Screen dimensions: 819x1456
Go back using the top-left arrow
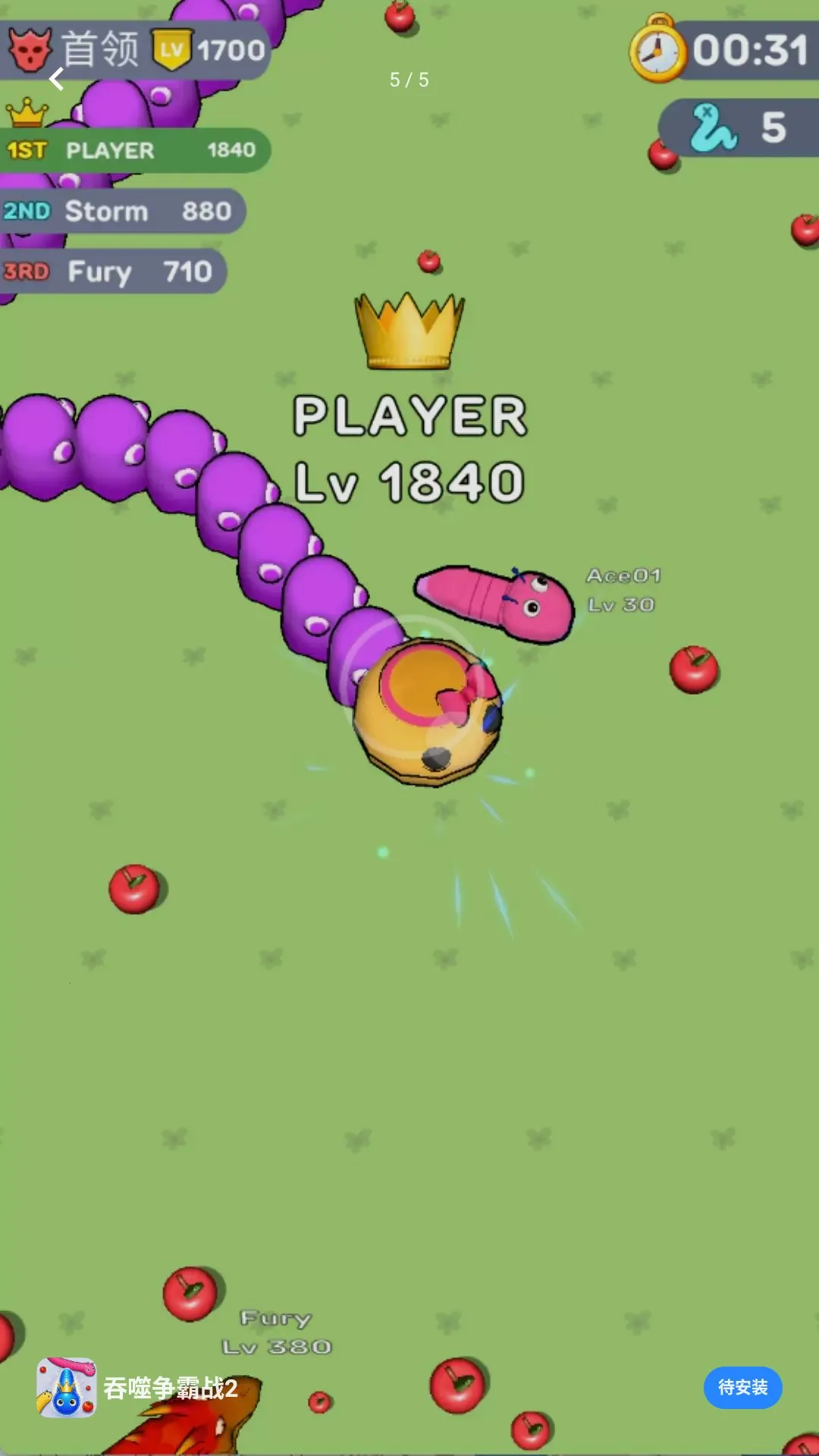coord(56,79)
